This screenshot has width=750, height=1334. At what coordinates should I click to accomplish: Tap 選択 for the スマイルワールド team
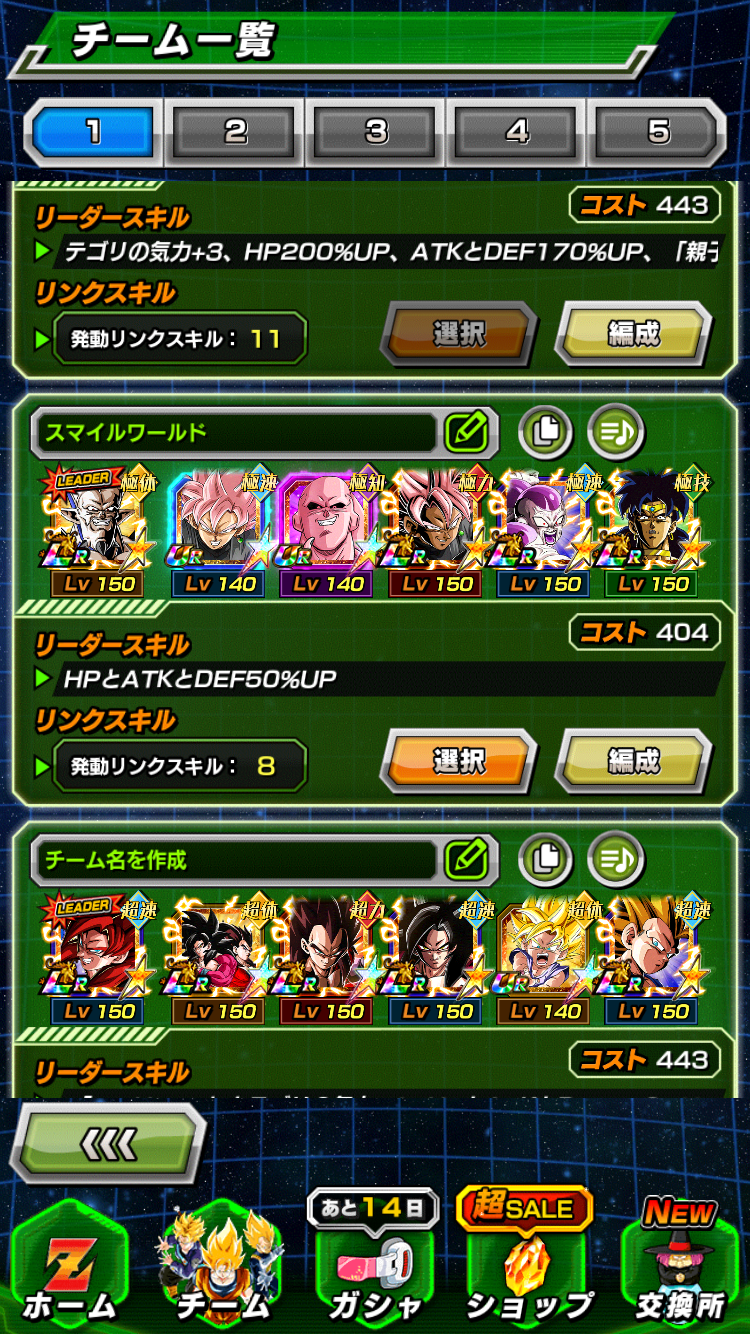click(x=459, y=761)
